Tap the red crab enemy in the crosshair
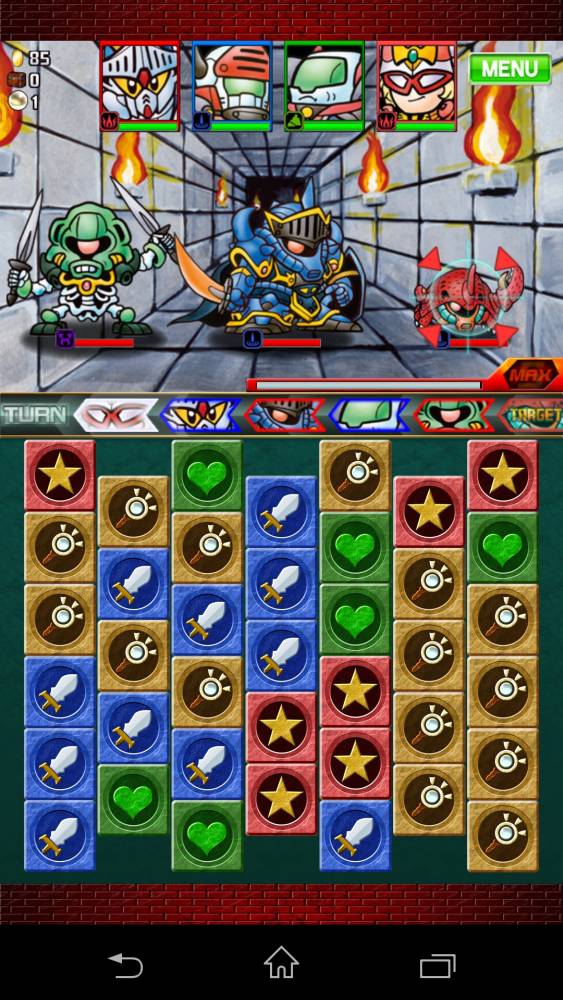Image resolution: width=563 pixels, height=1000 pixels. coord(467,298)
